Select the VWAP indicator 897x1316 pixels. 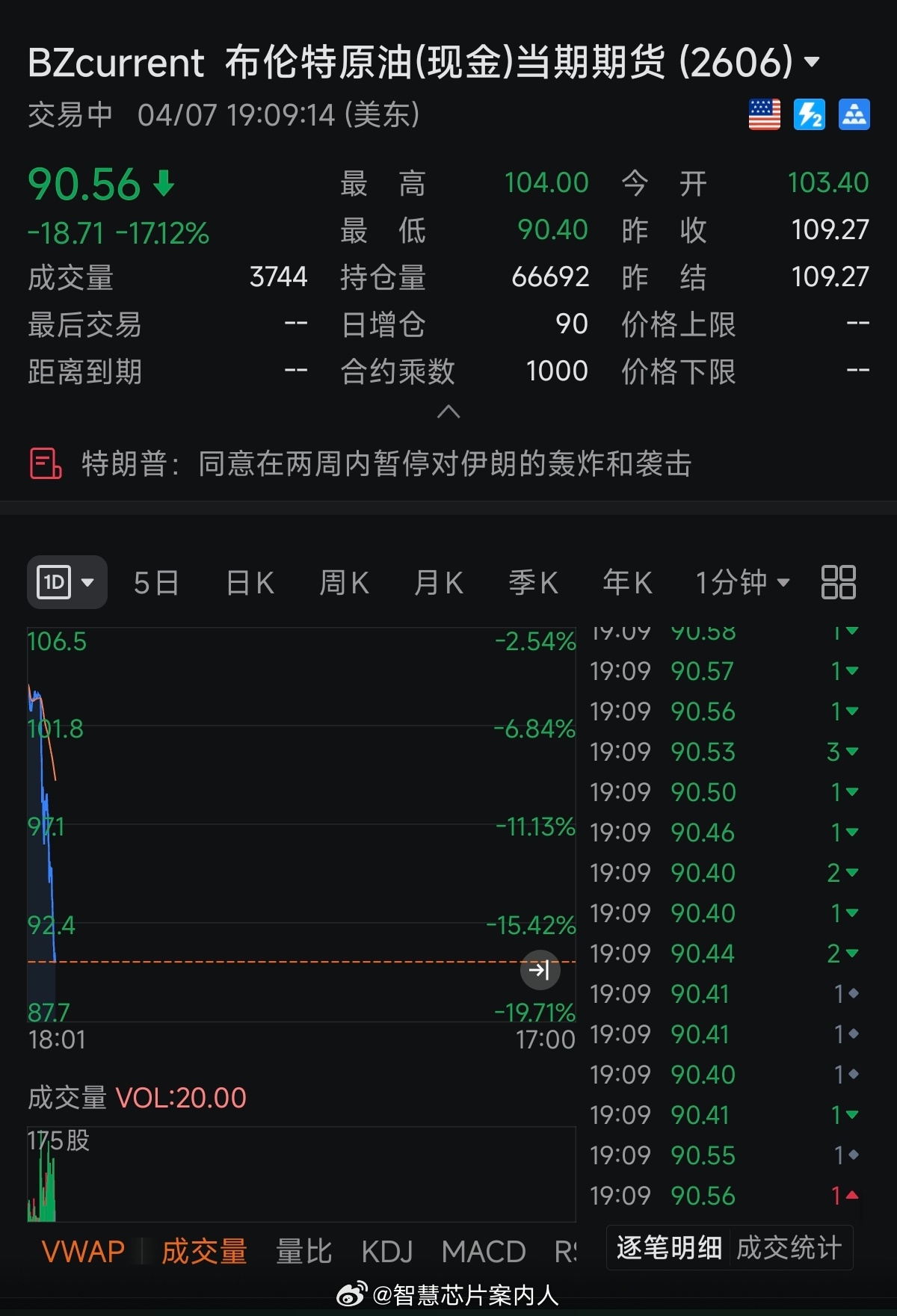83,1251
